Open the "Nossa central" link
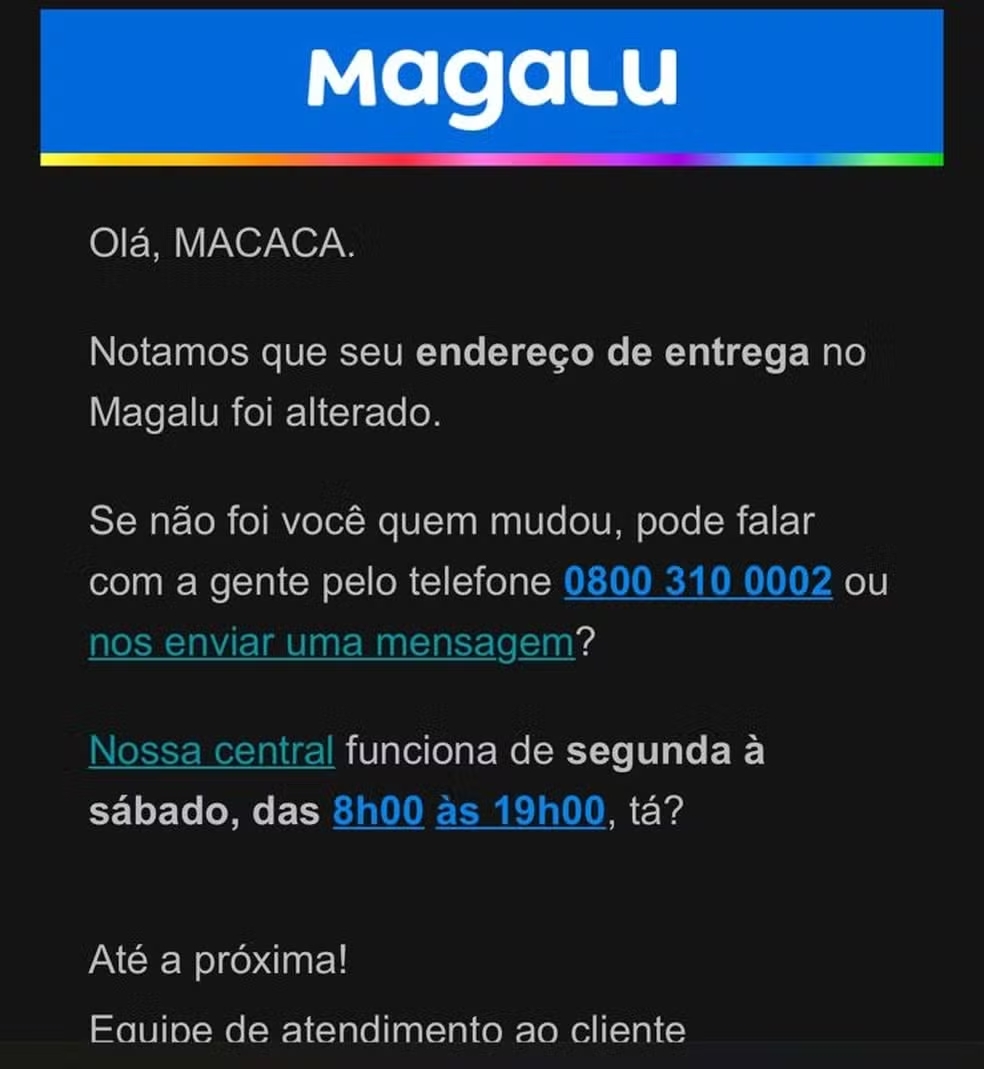 211,750
